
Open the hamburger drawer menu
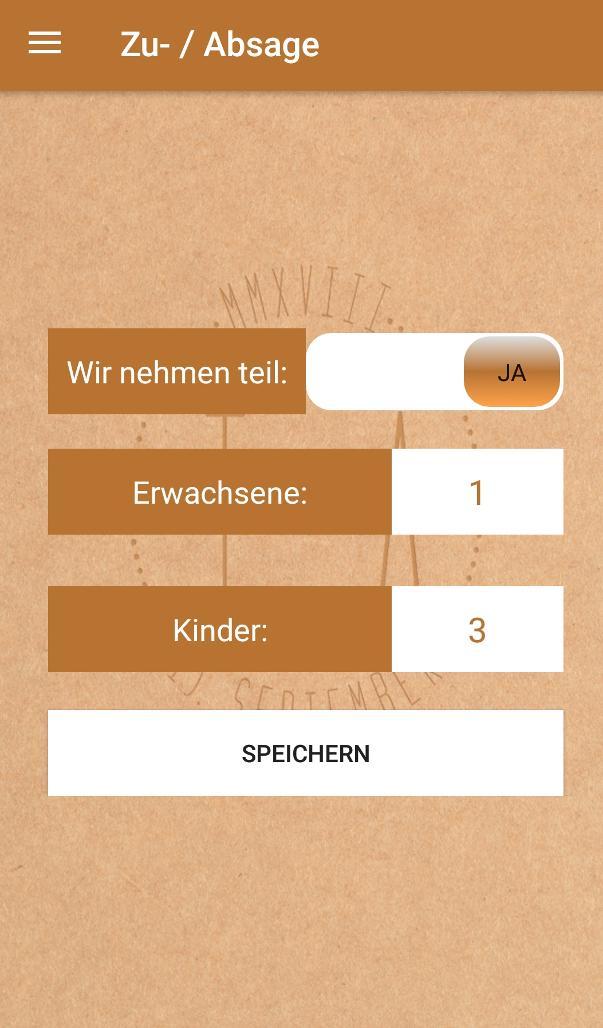(x=45, y=43)
